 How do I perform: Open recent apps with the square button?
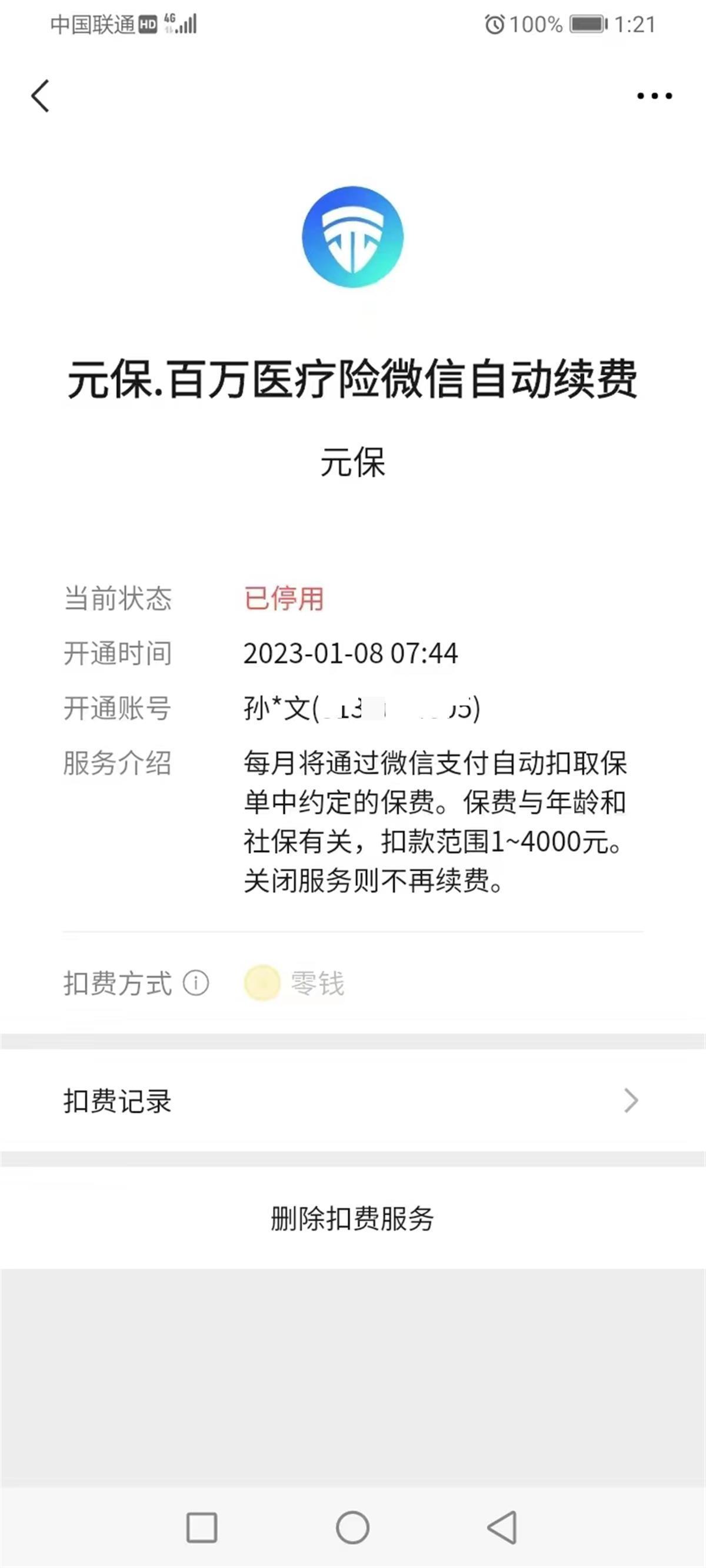coord(202,1527)
